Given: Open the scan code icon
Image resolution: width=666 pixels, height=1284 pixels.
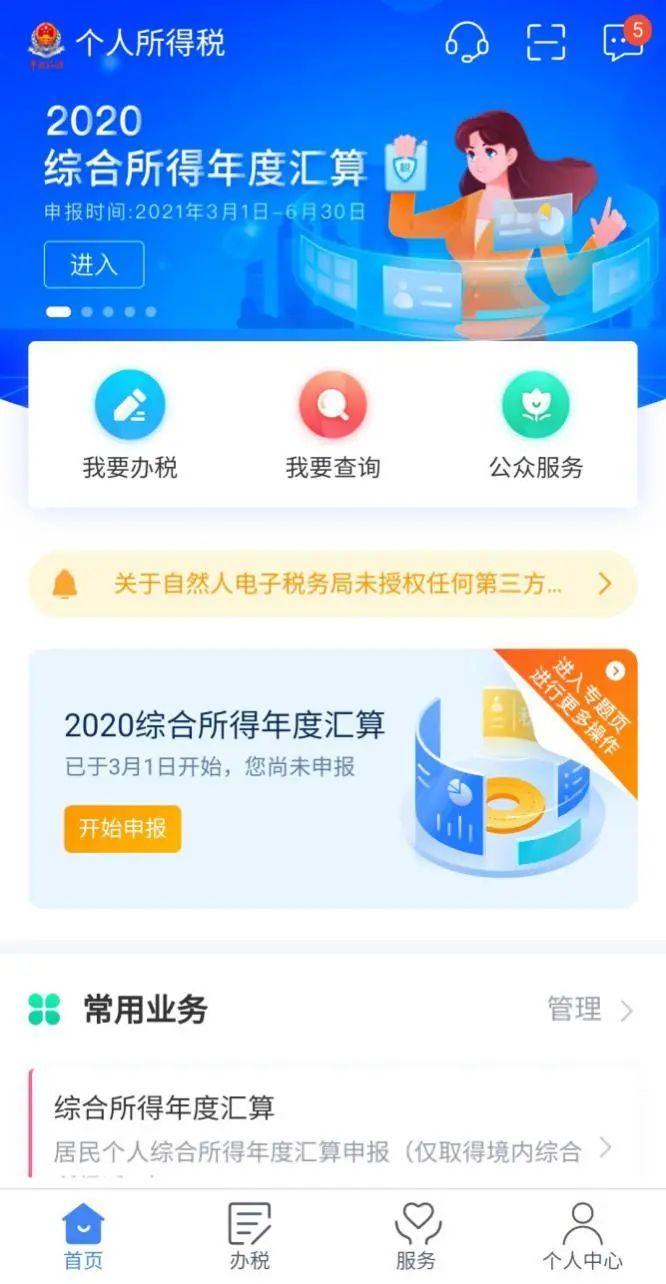Looking at the screenshot, I should (x=546, y=42).
